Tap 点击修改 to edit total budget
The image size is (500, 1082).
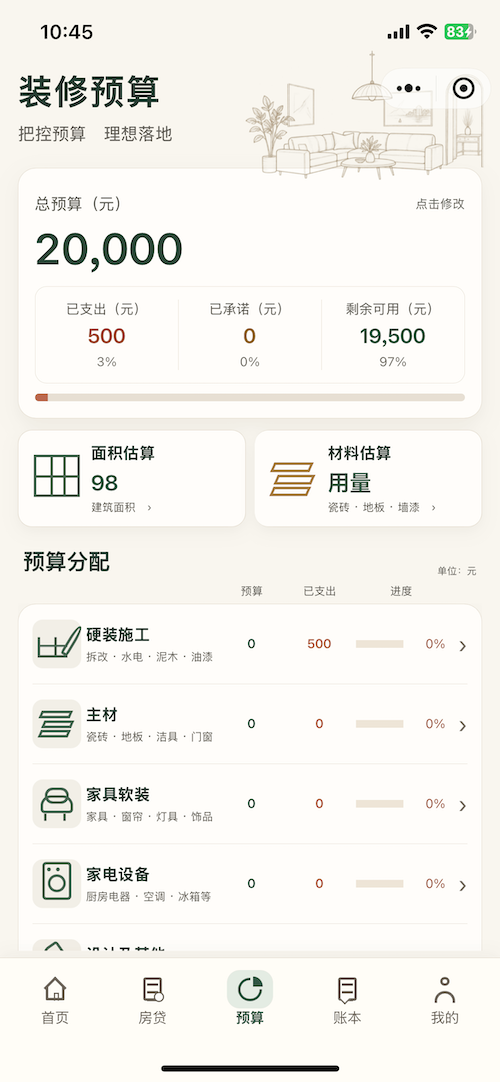pyautogui.click(x=440, y=204)
